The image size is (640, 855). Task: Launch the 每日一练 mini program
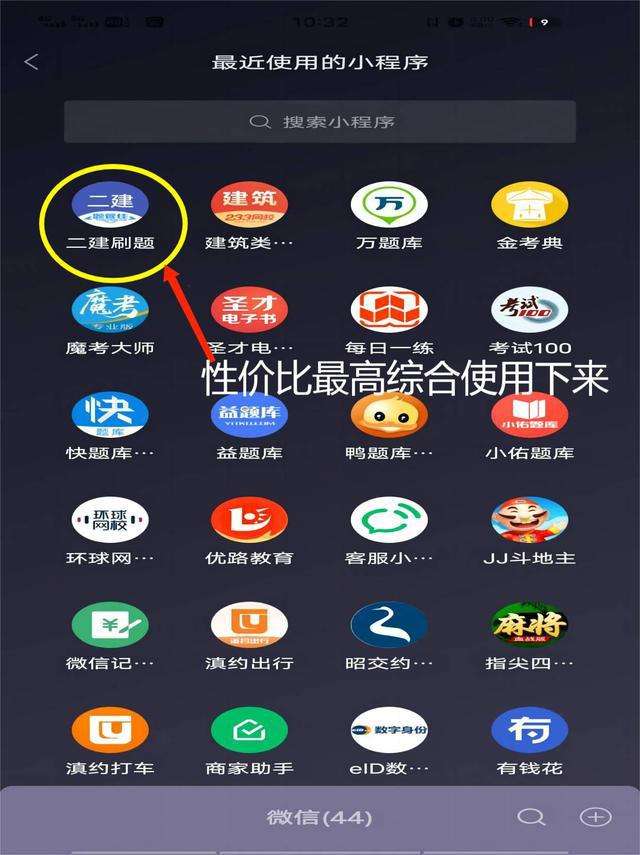pyautogui.click(x=389, y=310)
